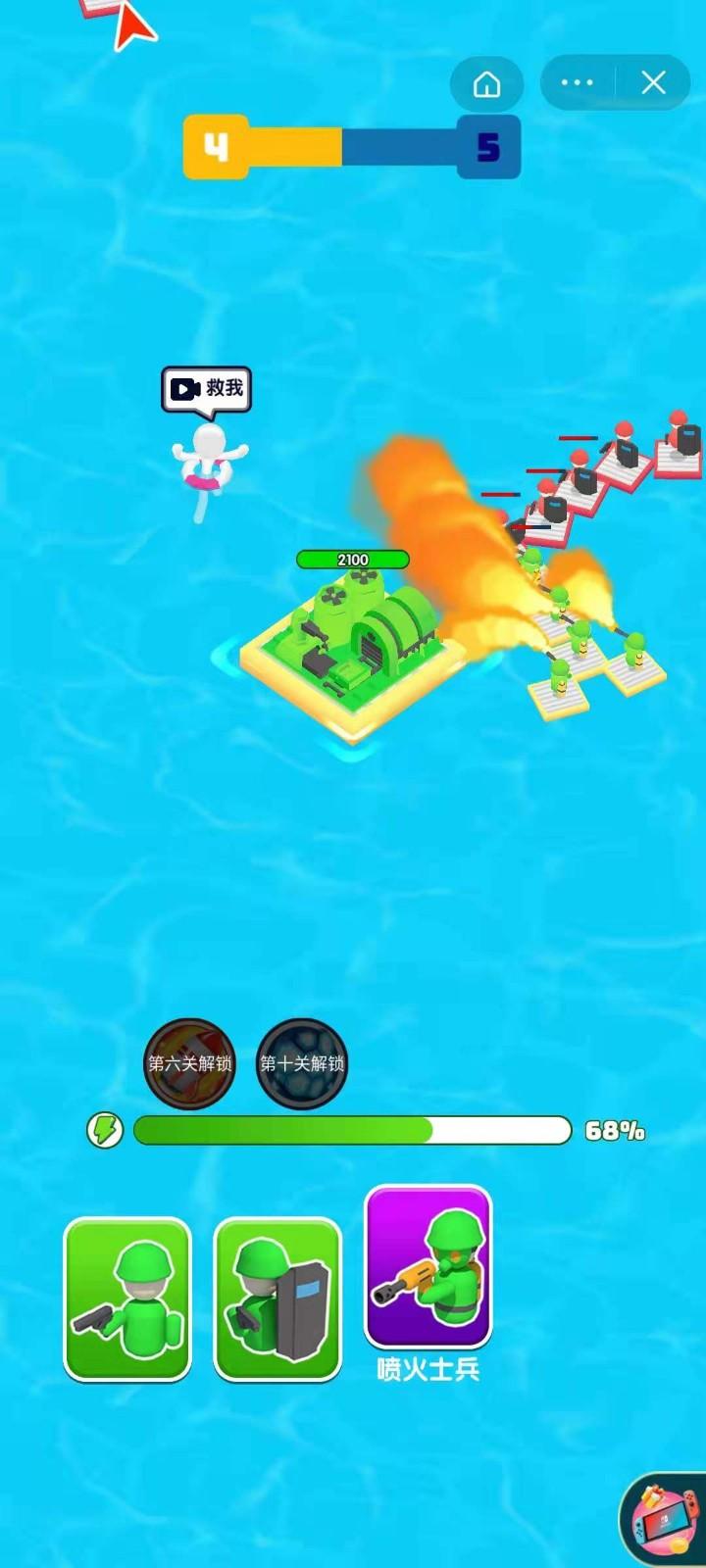Open the three-dot more menu
The image size is (706, 1568).
(x=577, y=83)
